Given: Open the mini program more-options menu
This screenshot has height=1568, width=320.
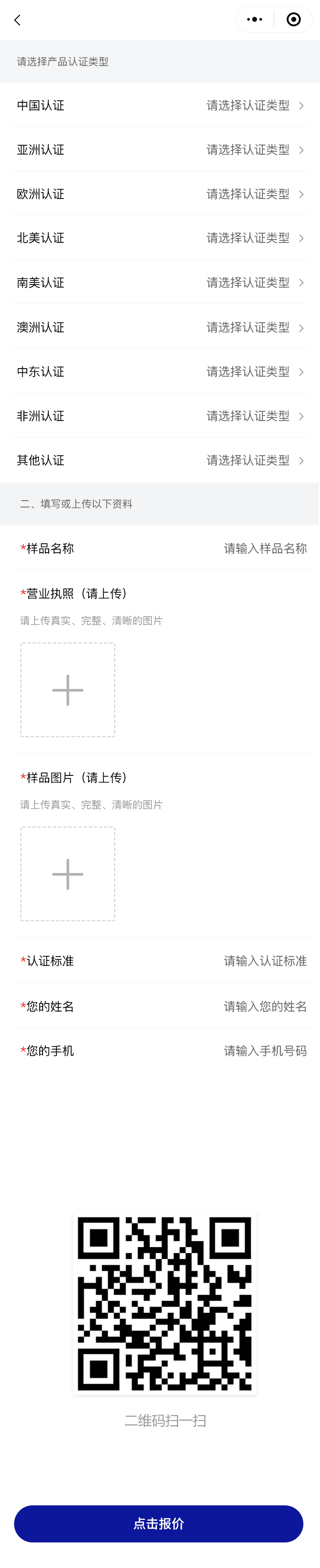Looking at the screenshot, I should pos(255,20).
